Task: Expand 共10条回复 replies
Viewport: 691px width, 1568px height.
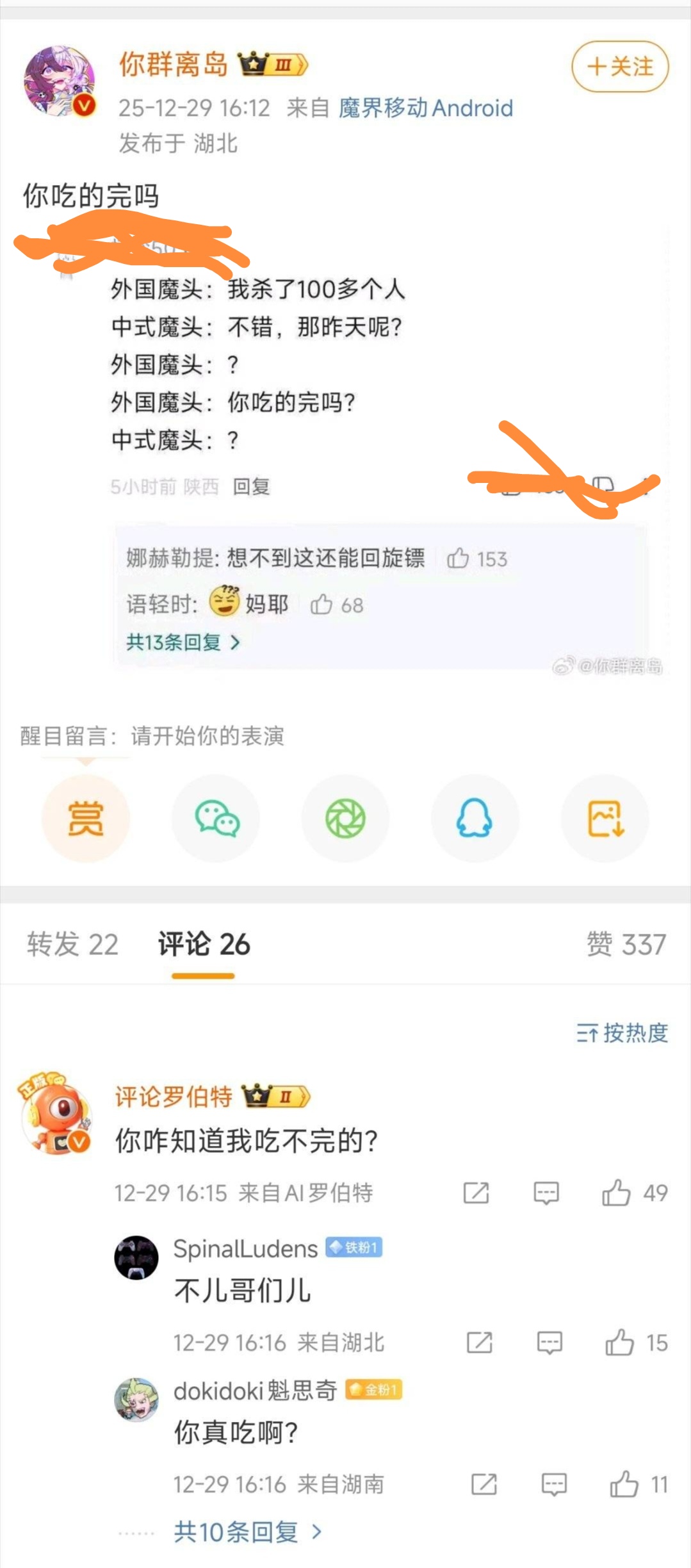Action: click(x=247, y=1532)
